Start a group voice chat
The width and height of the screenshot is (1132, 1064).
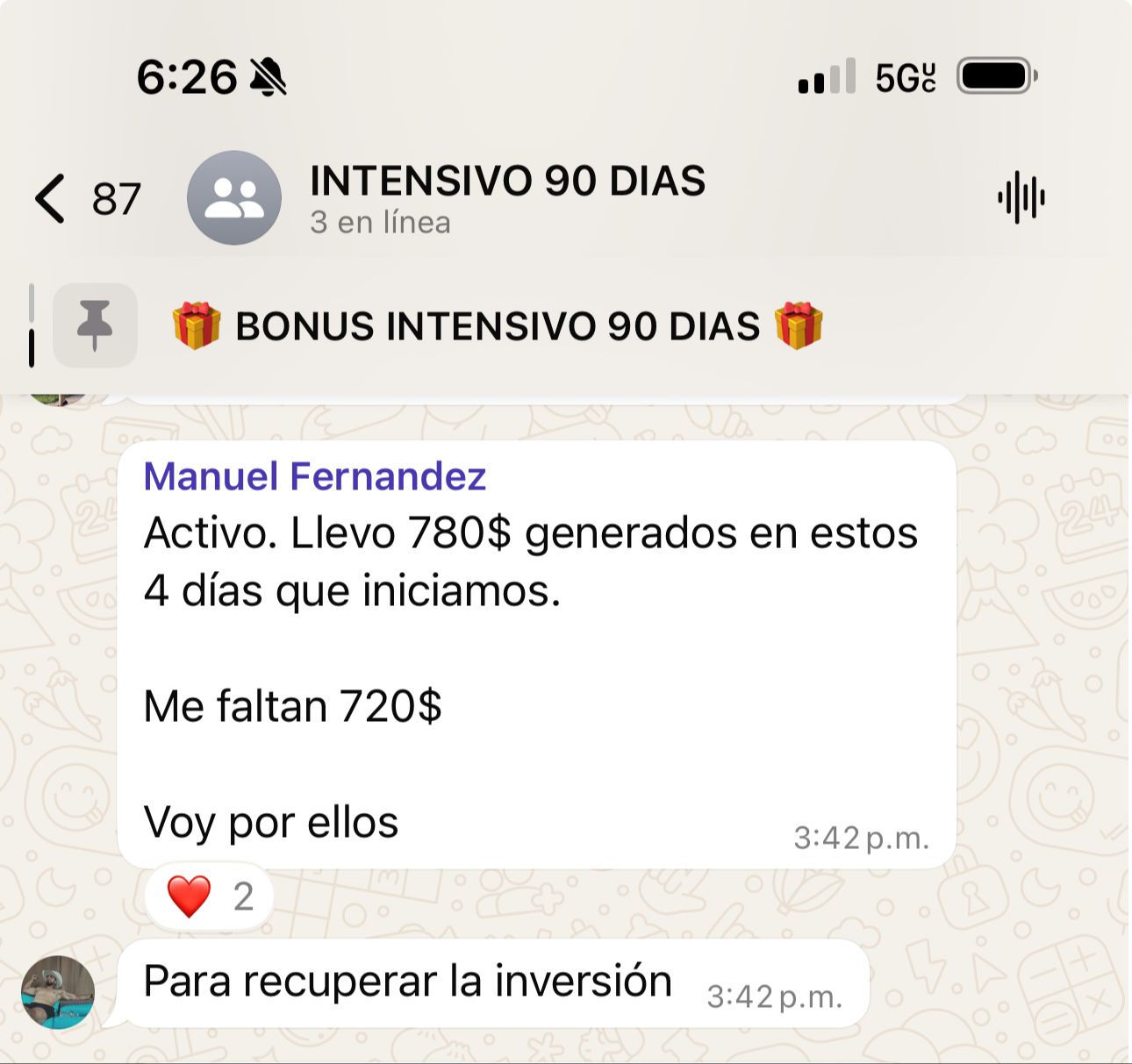coord(1021,198)
